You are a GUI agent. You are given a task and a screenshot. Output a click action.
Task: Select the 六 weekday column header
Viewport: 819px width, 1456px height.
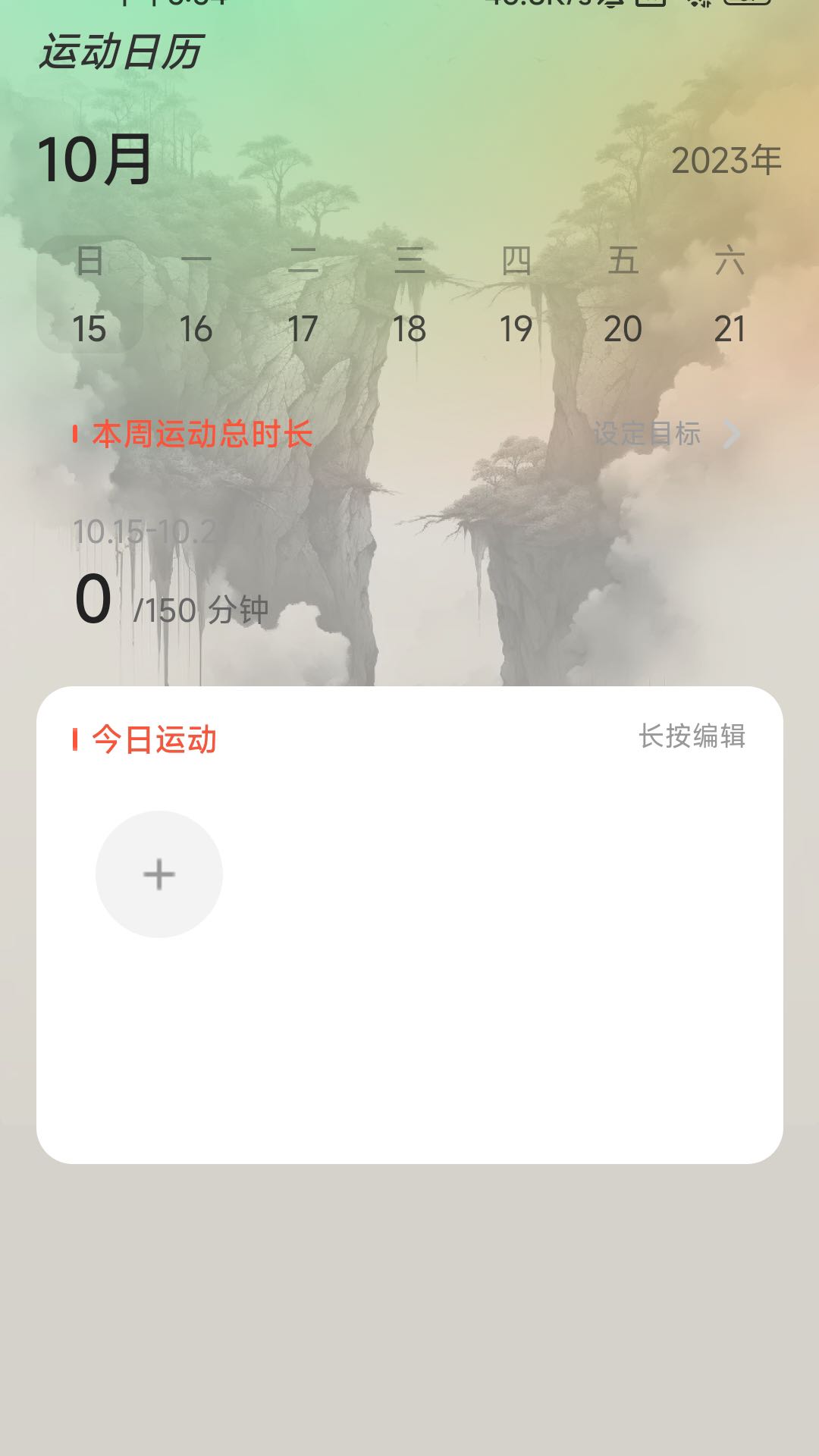click(x=730, y=262)
